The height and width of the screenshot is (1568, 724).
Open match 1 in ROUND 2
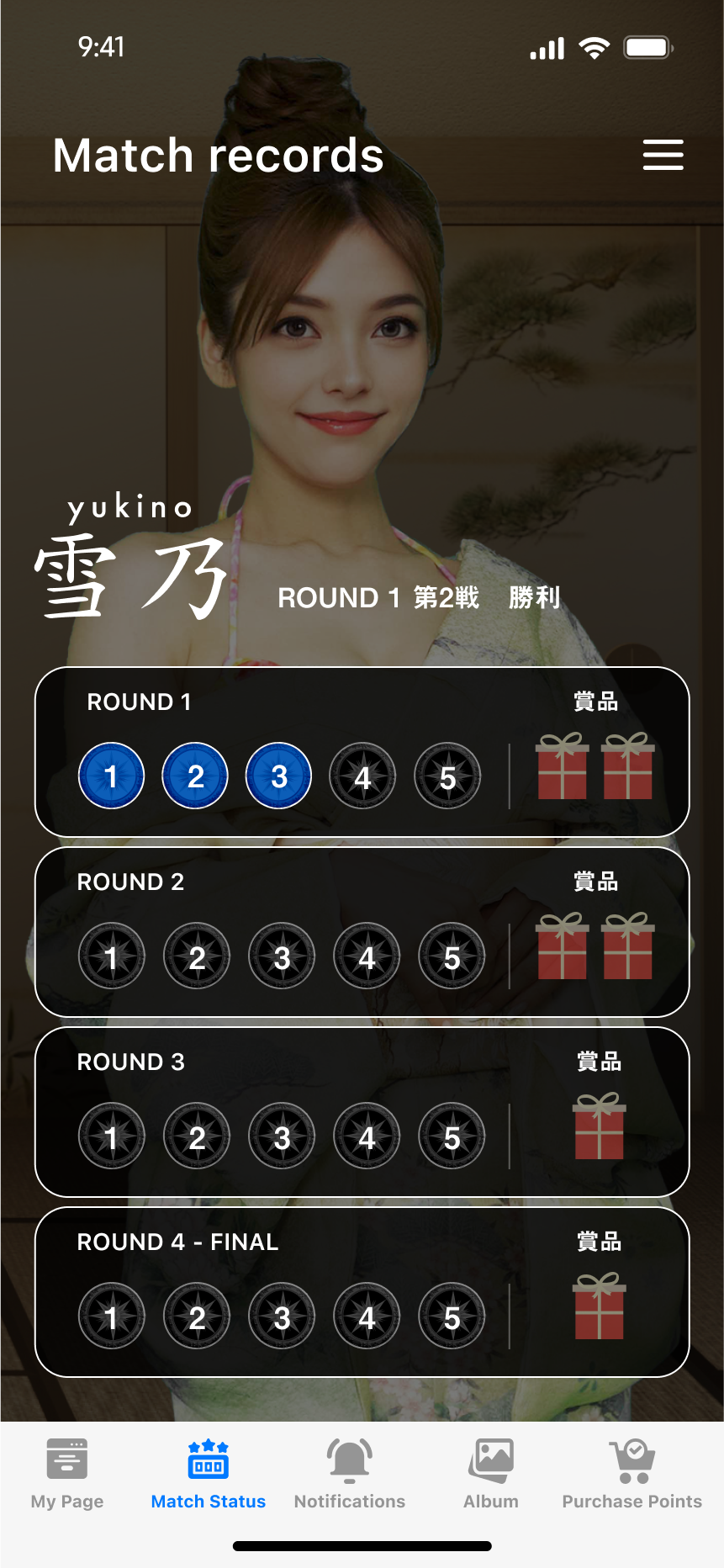click(x=111, y=956)
